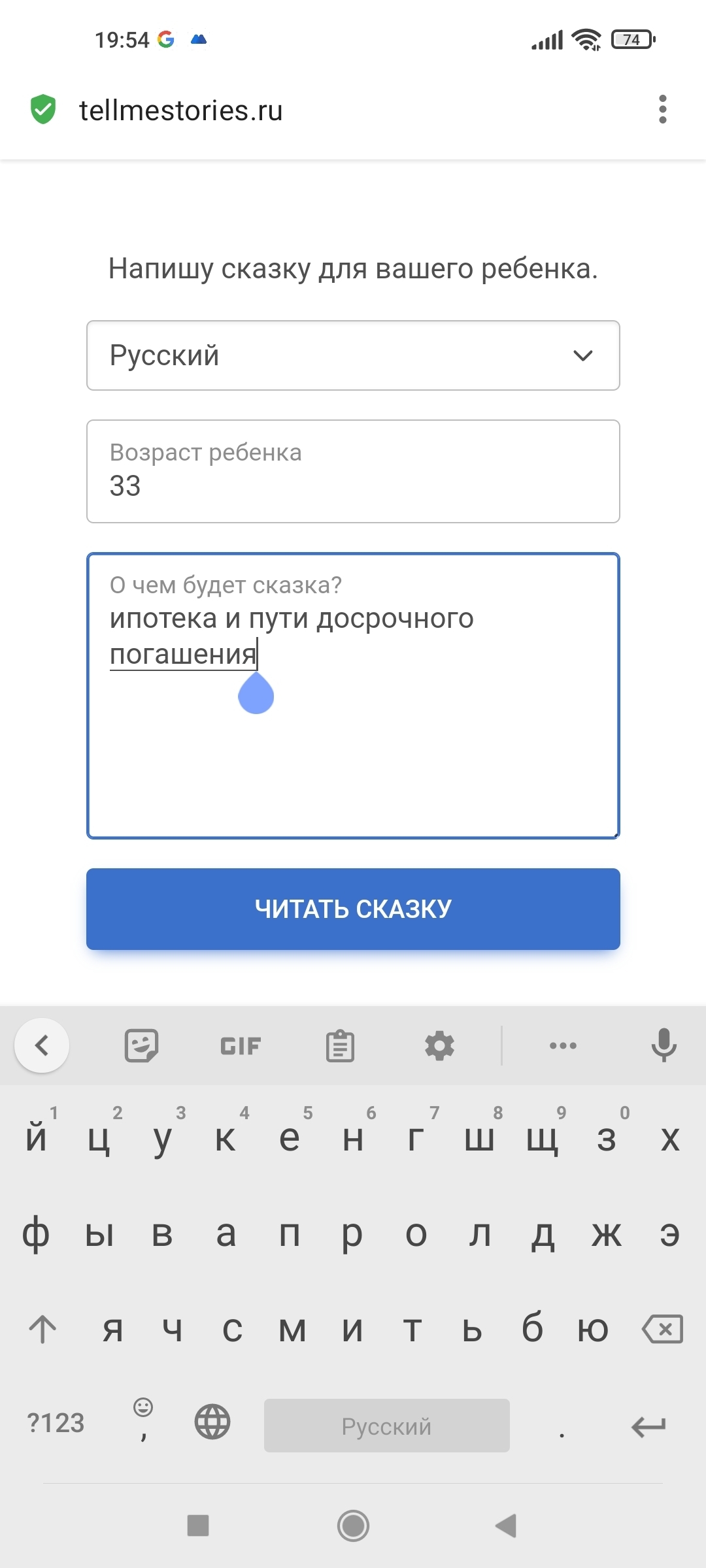Open the keyboard clipboard
The height and width of the screenshot is (1568, 706).
coord(340,1046)
